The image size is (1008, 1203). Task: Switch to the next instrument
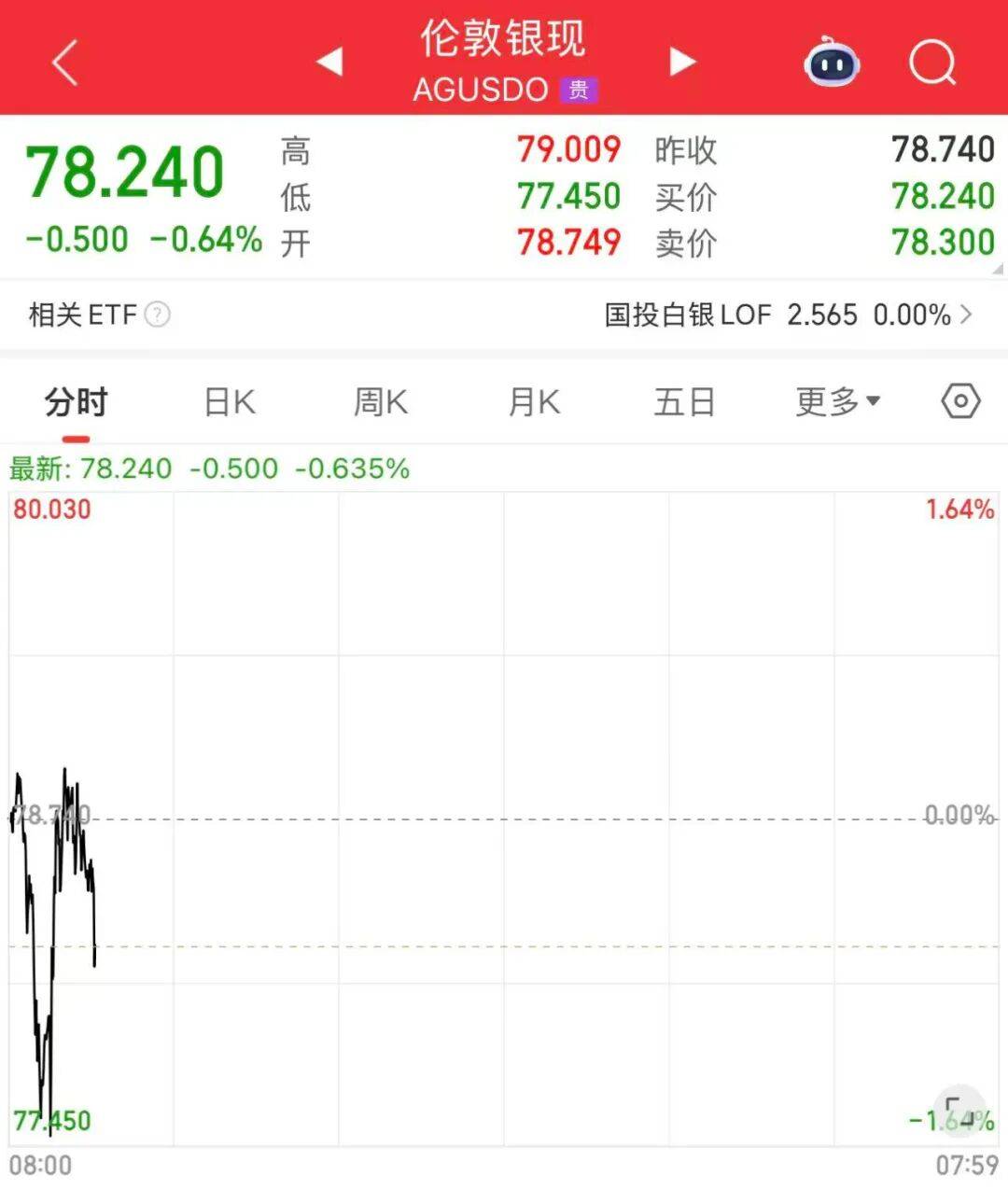[x=683, y=62]
